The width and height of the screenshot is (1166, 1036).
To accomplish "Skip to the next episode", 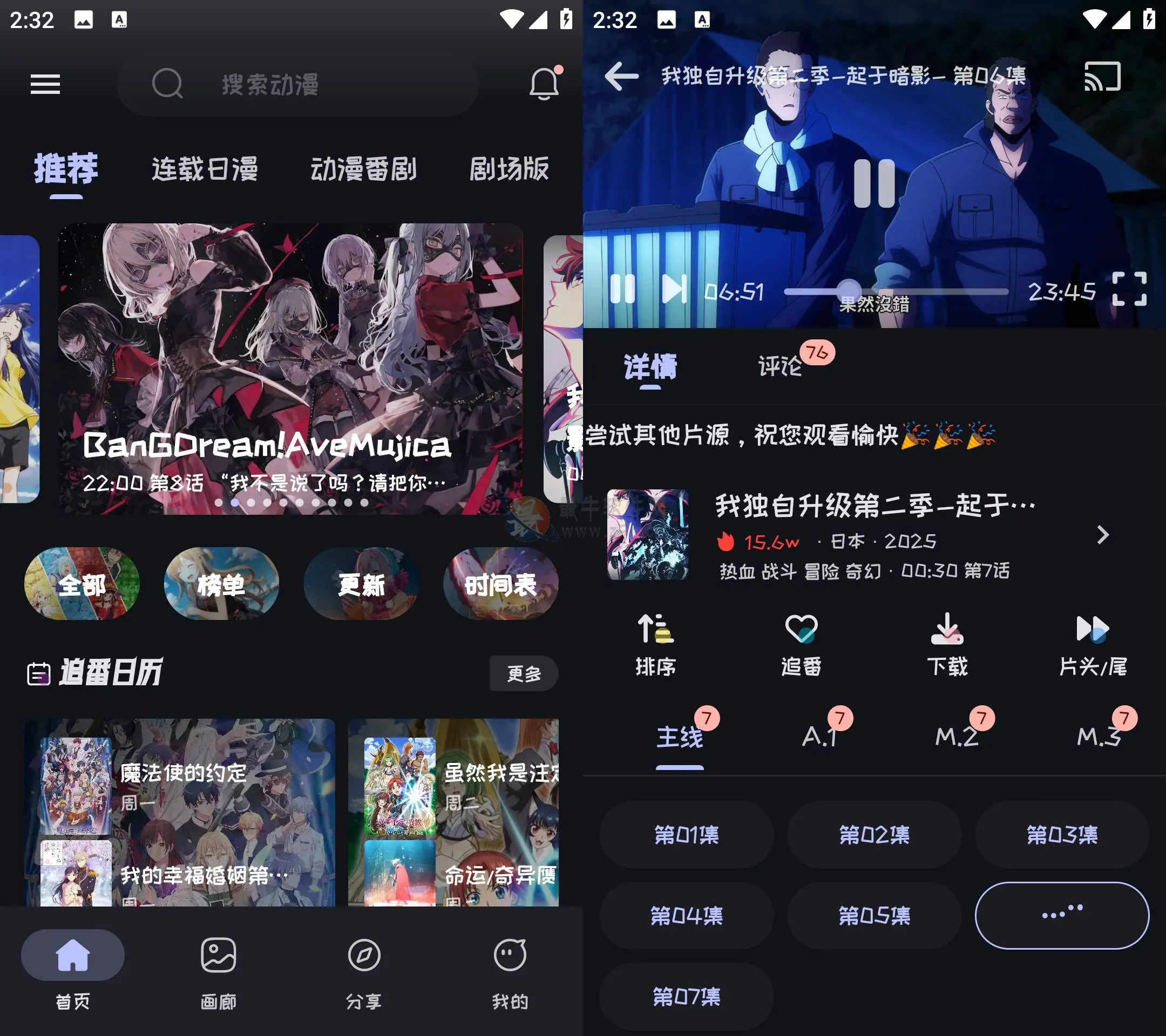I will click(x=674, y=289).
